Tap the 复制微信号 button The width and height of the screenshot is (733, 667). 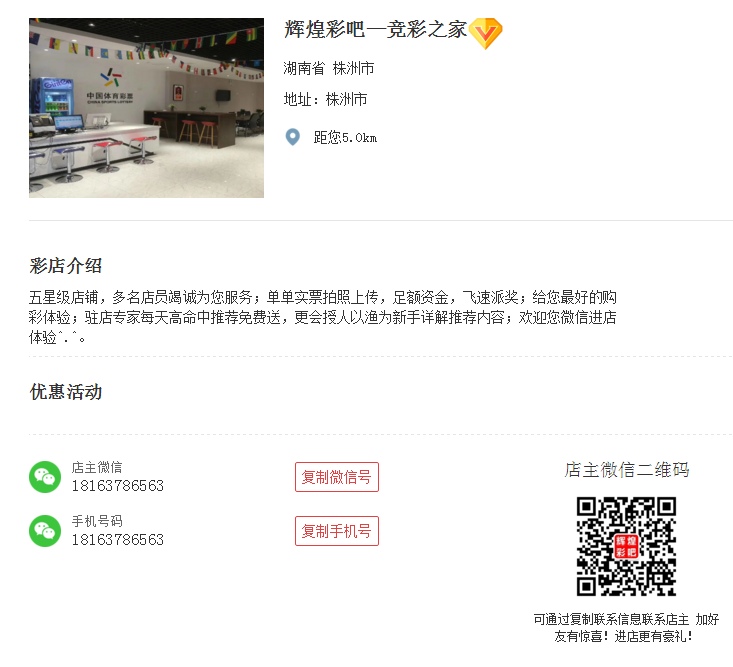pos(337,477)
